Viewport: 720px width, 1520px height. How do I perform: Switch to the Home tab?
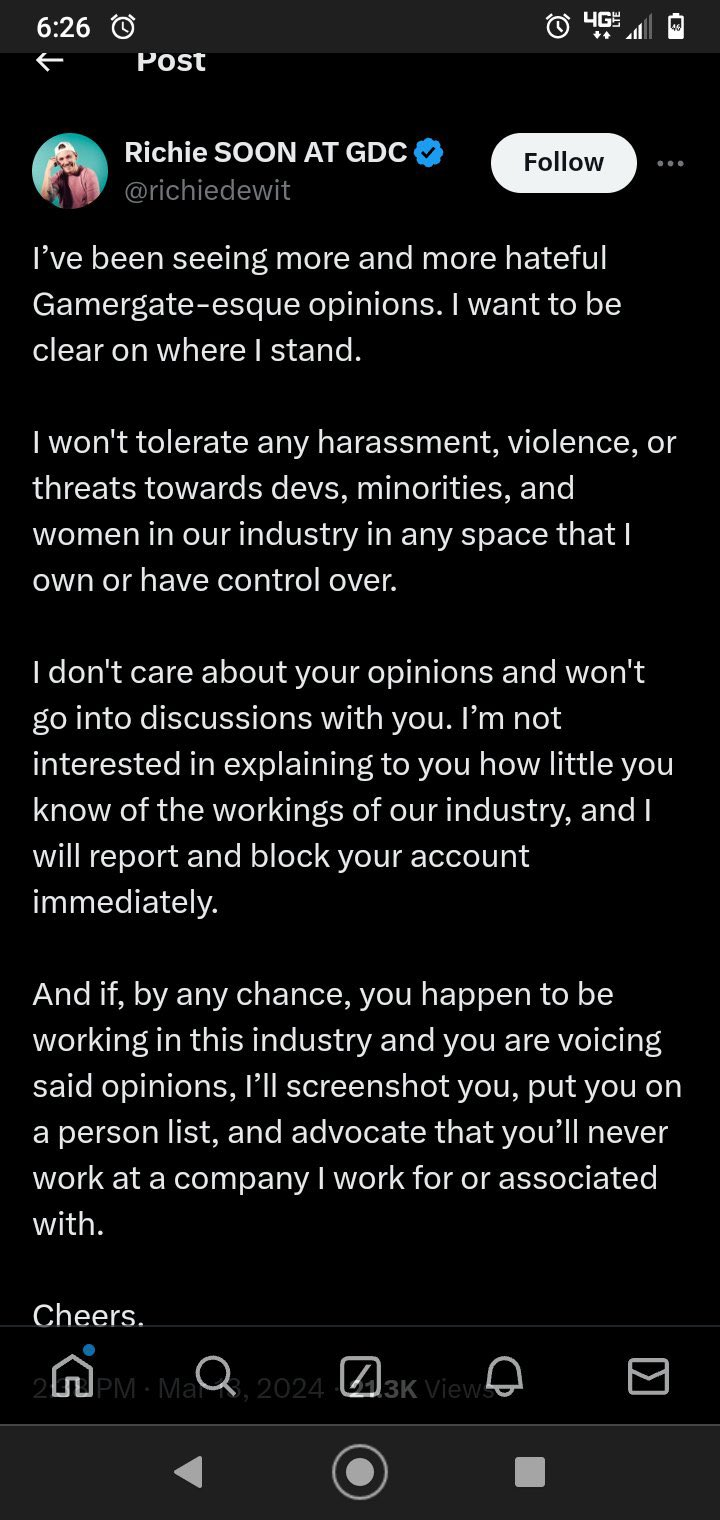point(73,1374)
